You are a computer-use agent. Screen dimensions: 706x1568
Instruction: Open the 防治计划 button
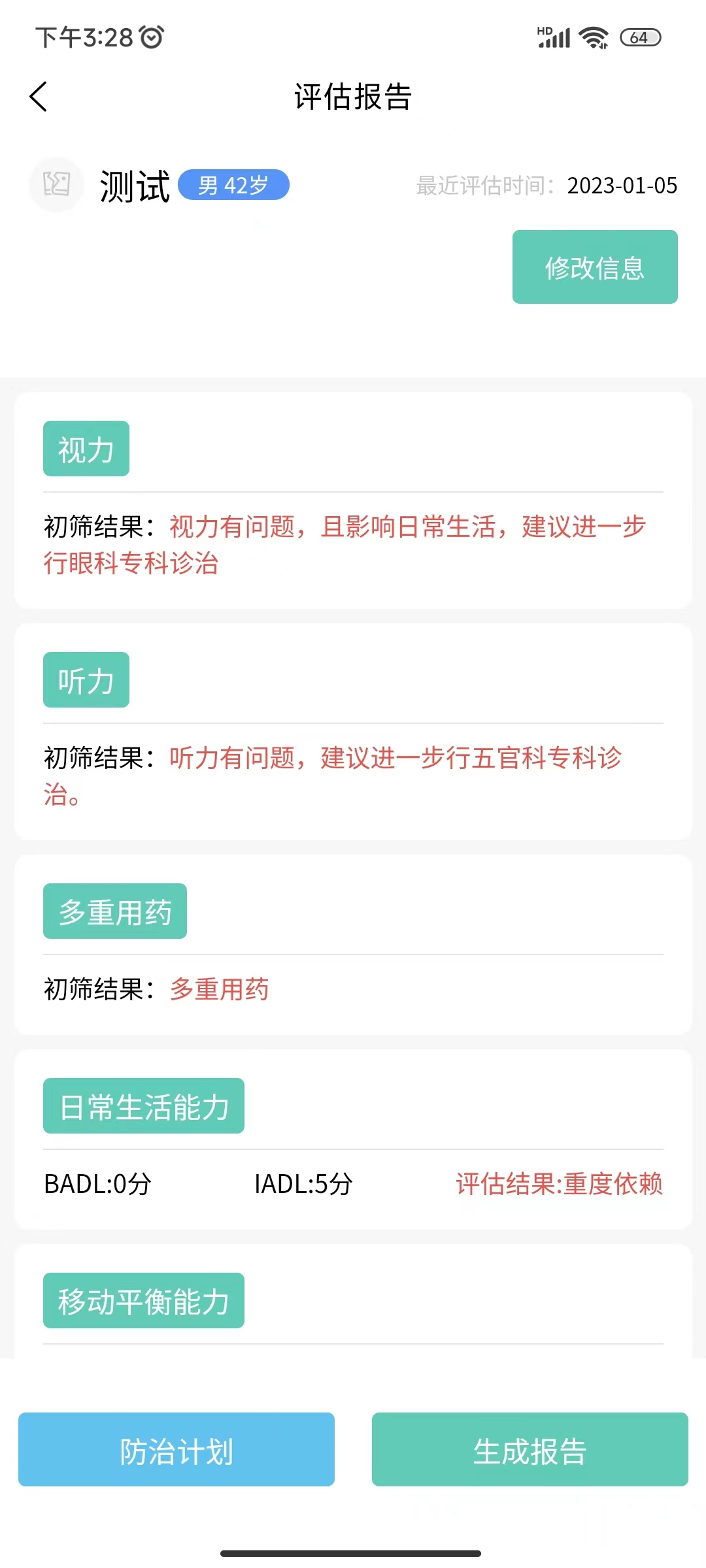click(x=176, y=1450)
